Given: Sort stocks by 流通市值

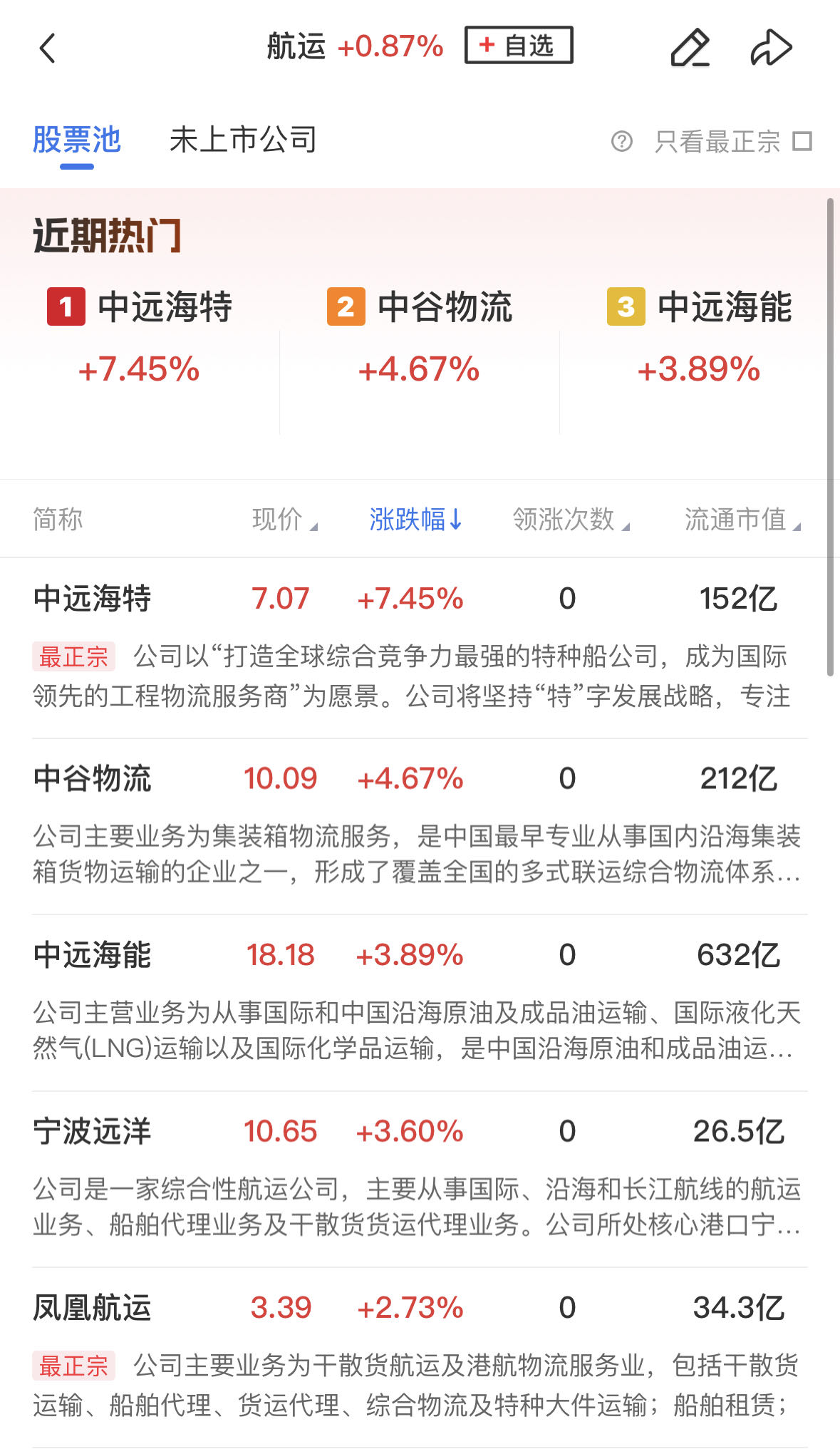Looking at the screenshot, I should tap(742, 519).
